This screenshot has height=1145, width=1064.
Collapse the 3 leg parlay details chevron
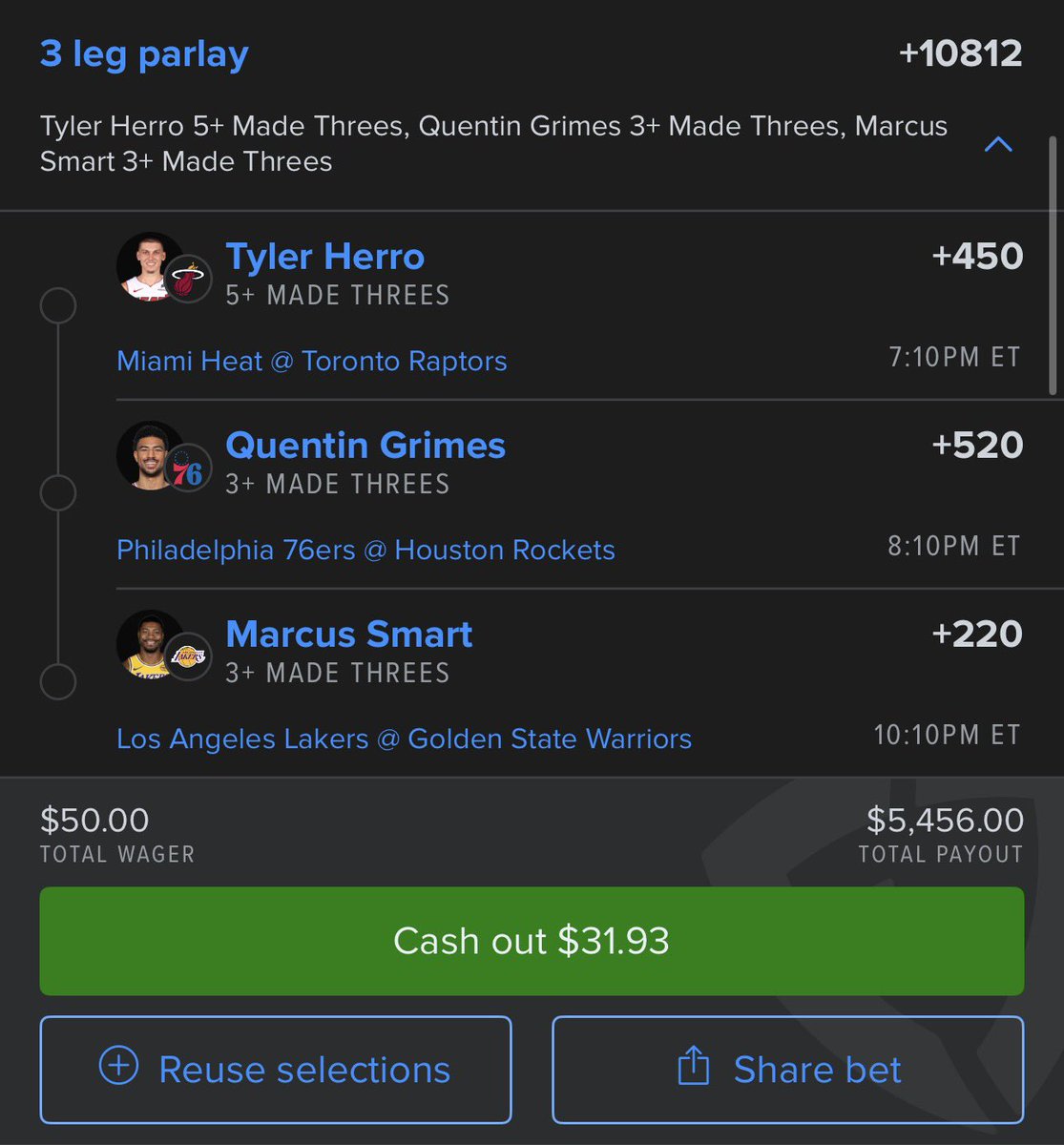click(x=997, y=145)
